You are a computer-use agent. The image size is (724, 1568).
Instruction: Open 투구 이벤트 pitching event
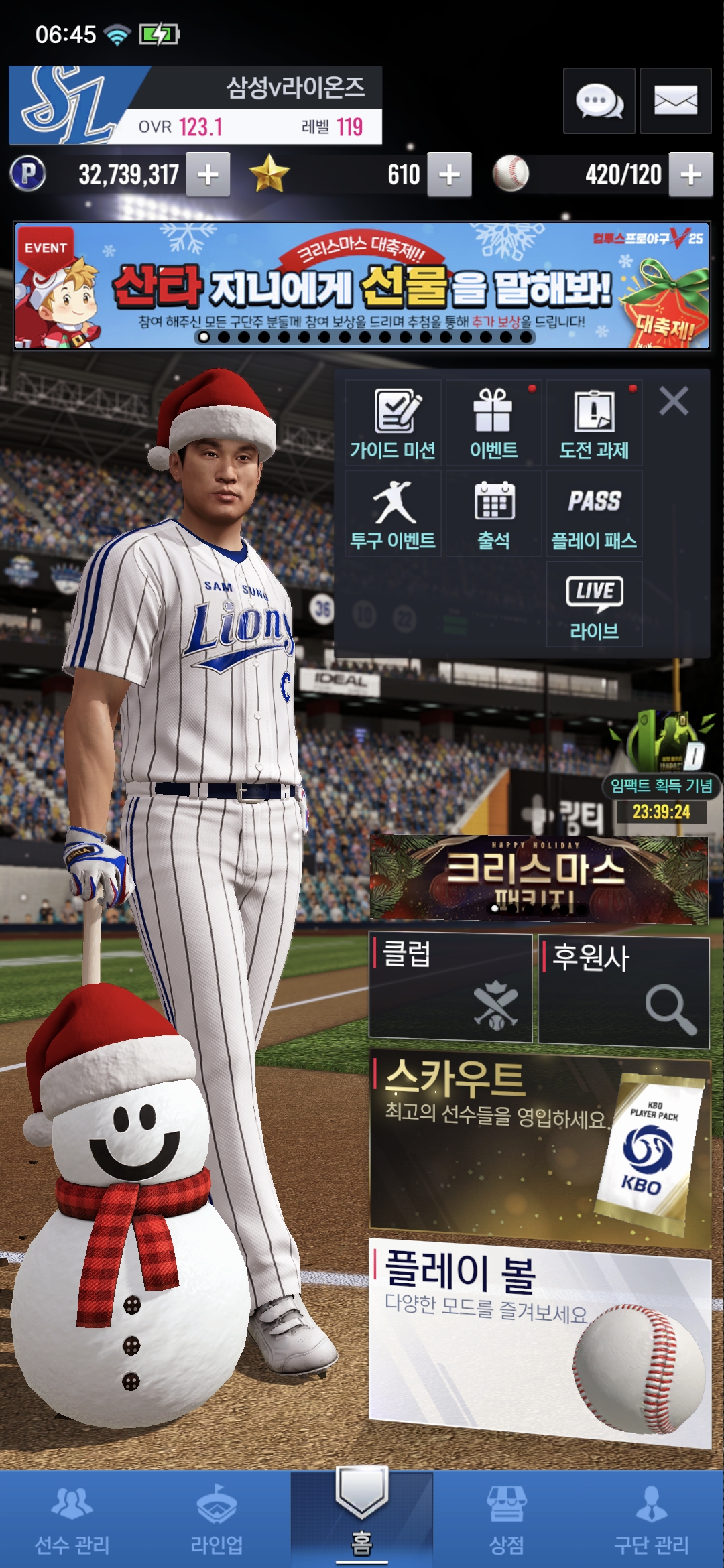point(393,514)
